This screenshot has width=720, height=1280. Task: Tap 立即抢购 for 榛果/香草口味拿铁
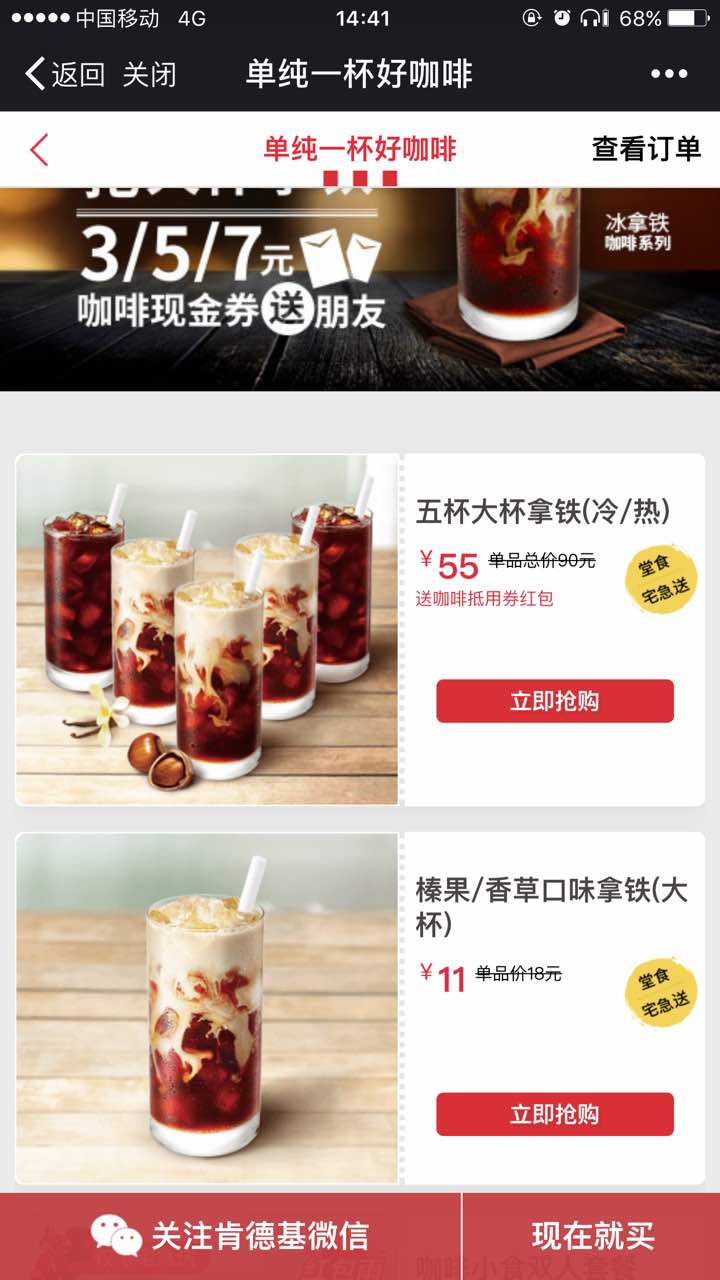point(554,1114)
